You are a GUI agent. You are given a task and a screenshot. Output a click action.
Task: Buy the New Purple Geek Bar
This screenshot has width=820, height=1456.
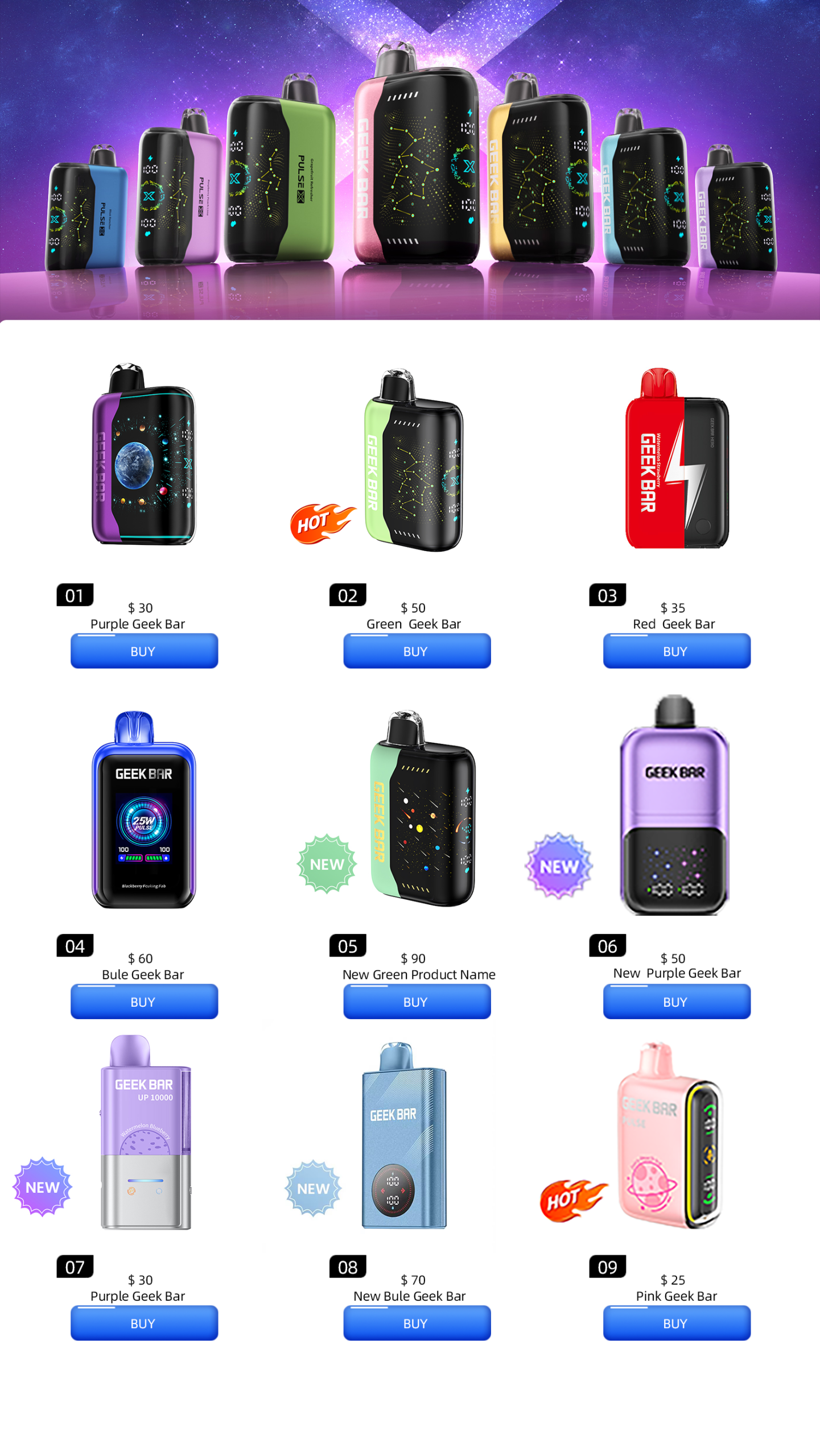tap(676, 1001)
